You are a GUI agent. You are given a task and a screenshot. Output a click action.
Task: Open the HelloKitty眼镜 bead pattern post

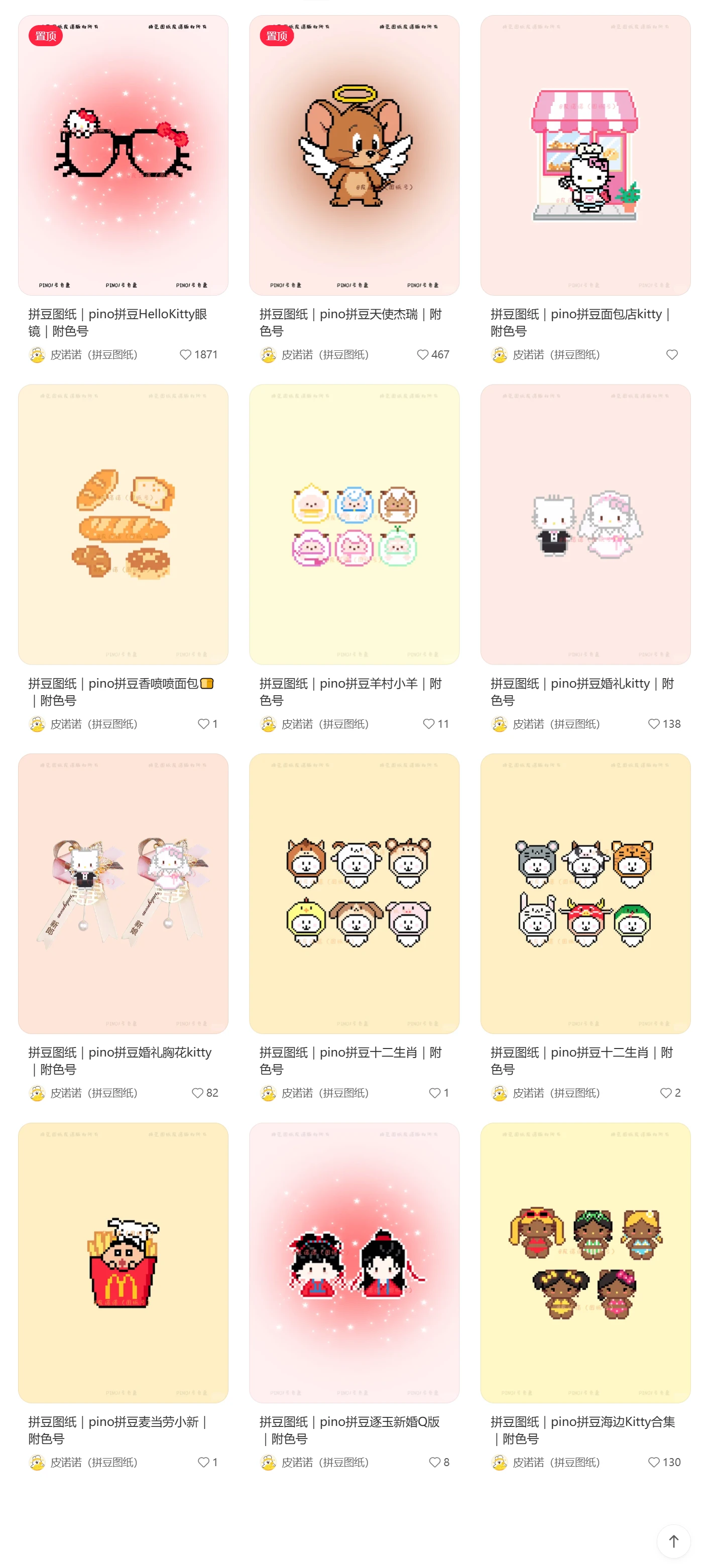(123, 155)
